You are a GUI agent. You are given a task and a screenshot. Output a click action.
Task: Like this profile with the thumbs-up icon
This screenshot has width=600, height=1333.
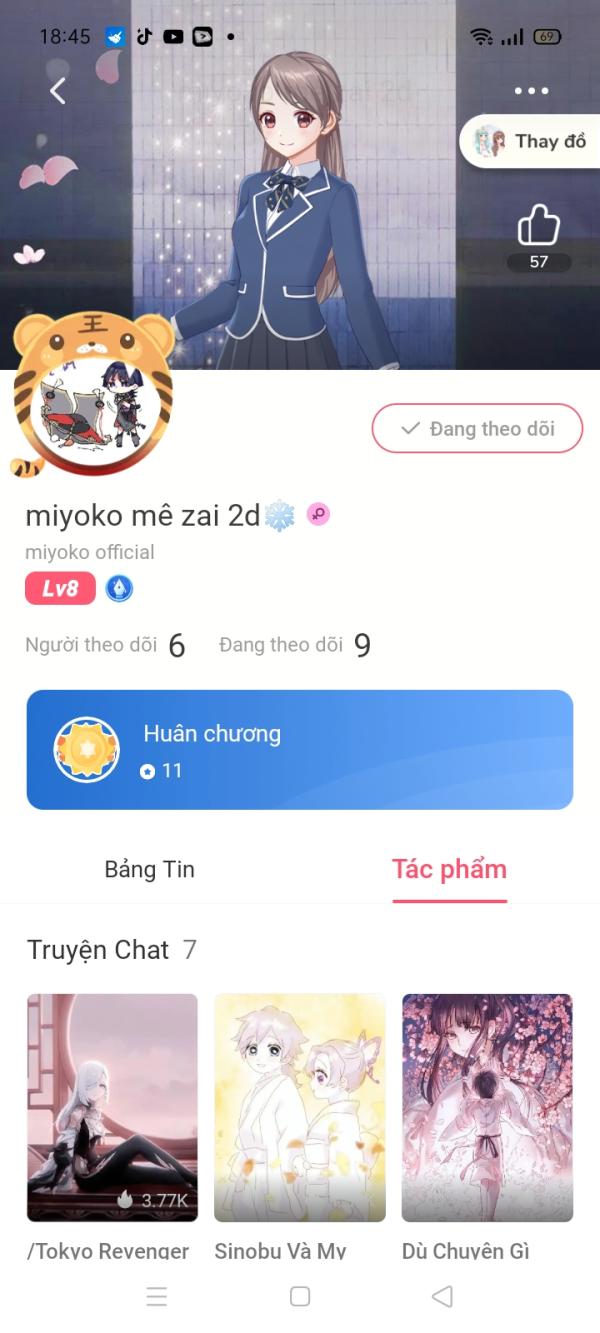[538, 227]
